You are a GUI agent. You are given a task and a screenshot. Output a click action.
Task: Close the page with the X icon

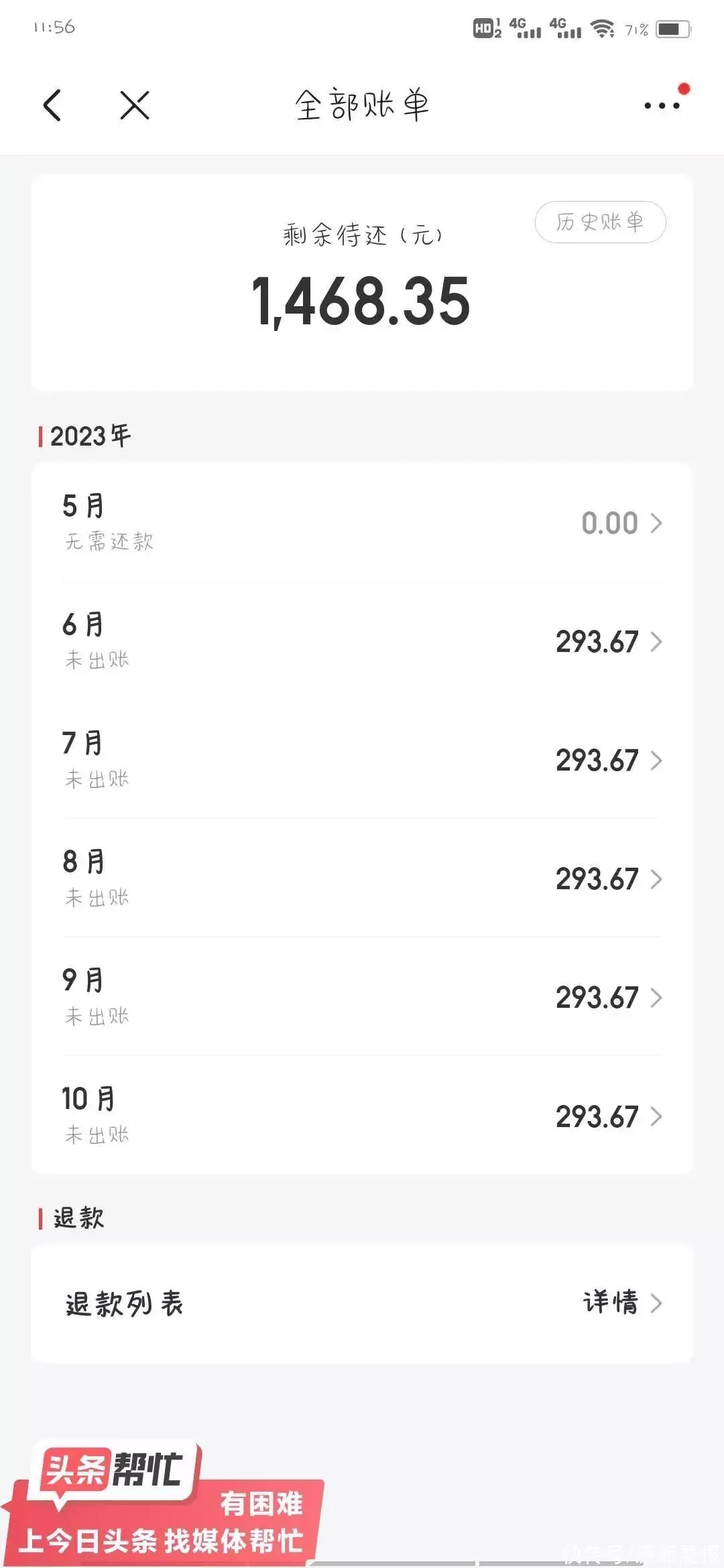coord(135,106)
